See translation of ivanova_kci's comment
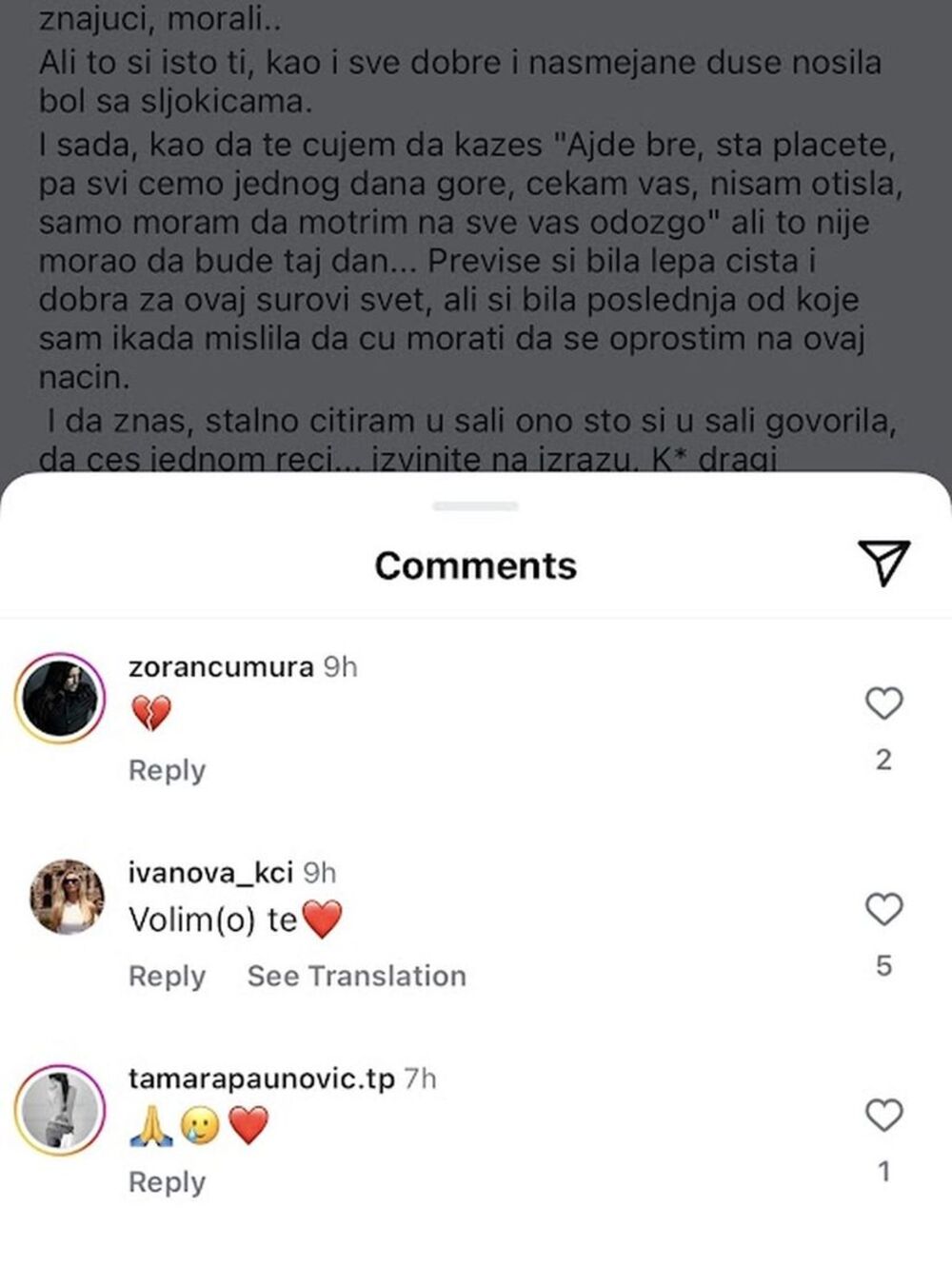The image size is (952, 1266). pos(357,976)
